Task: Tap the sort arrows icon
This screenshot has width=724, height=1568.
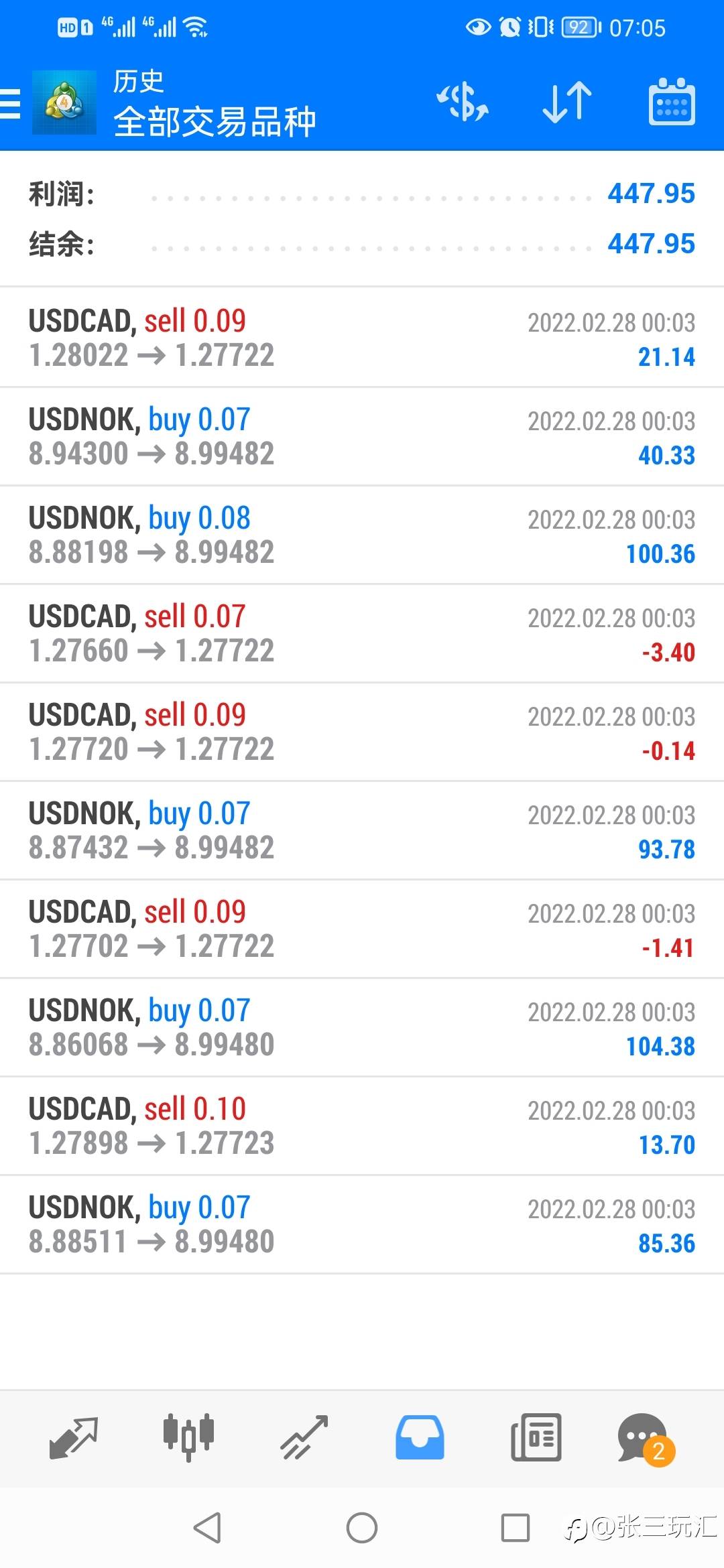Action: [567, 103]
